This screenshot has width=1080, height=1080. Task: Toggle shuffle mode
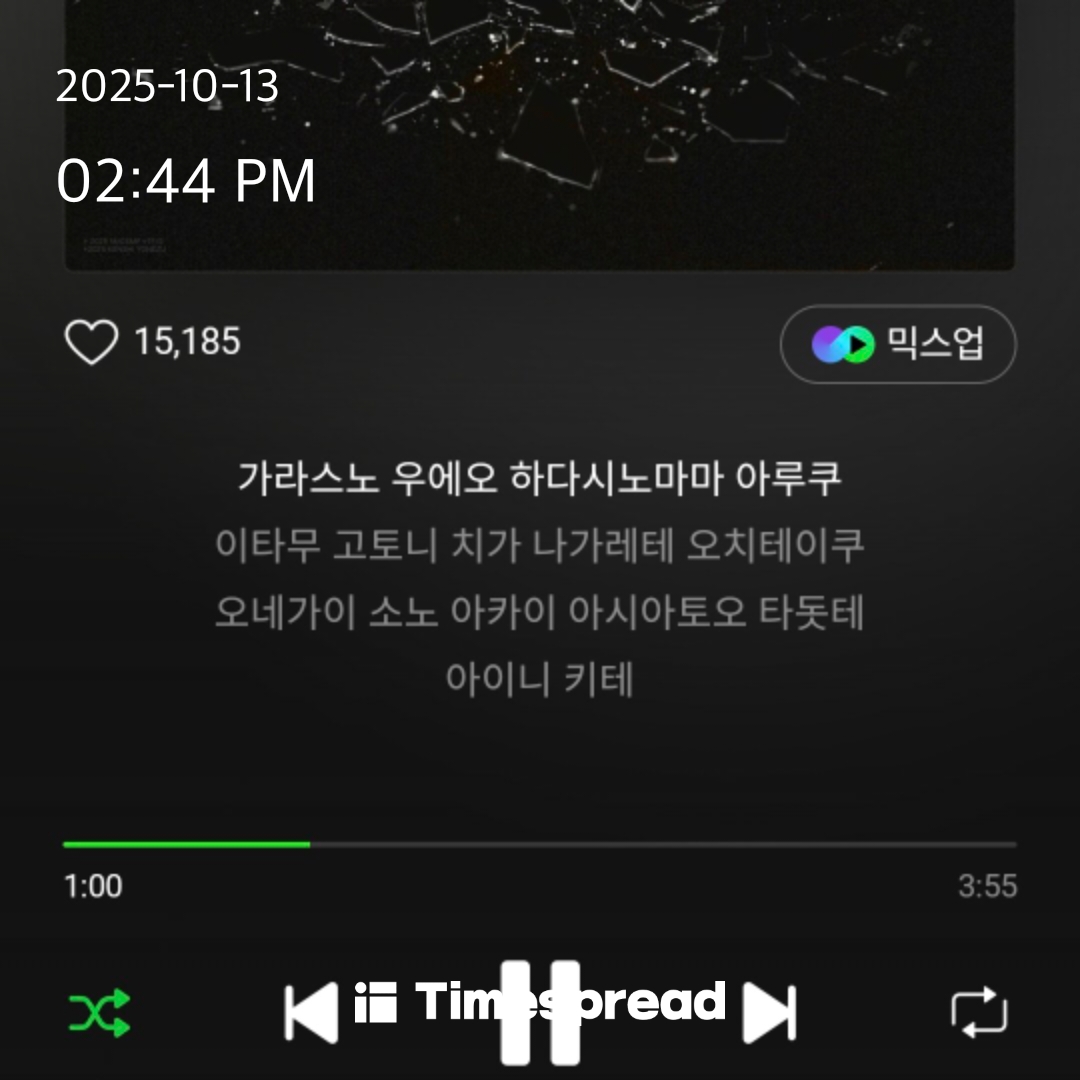(99, 1012)
